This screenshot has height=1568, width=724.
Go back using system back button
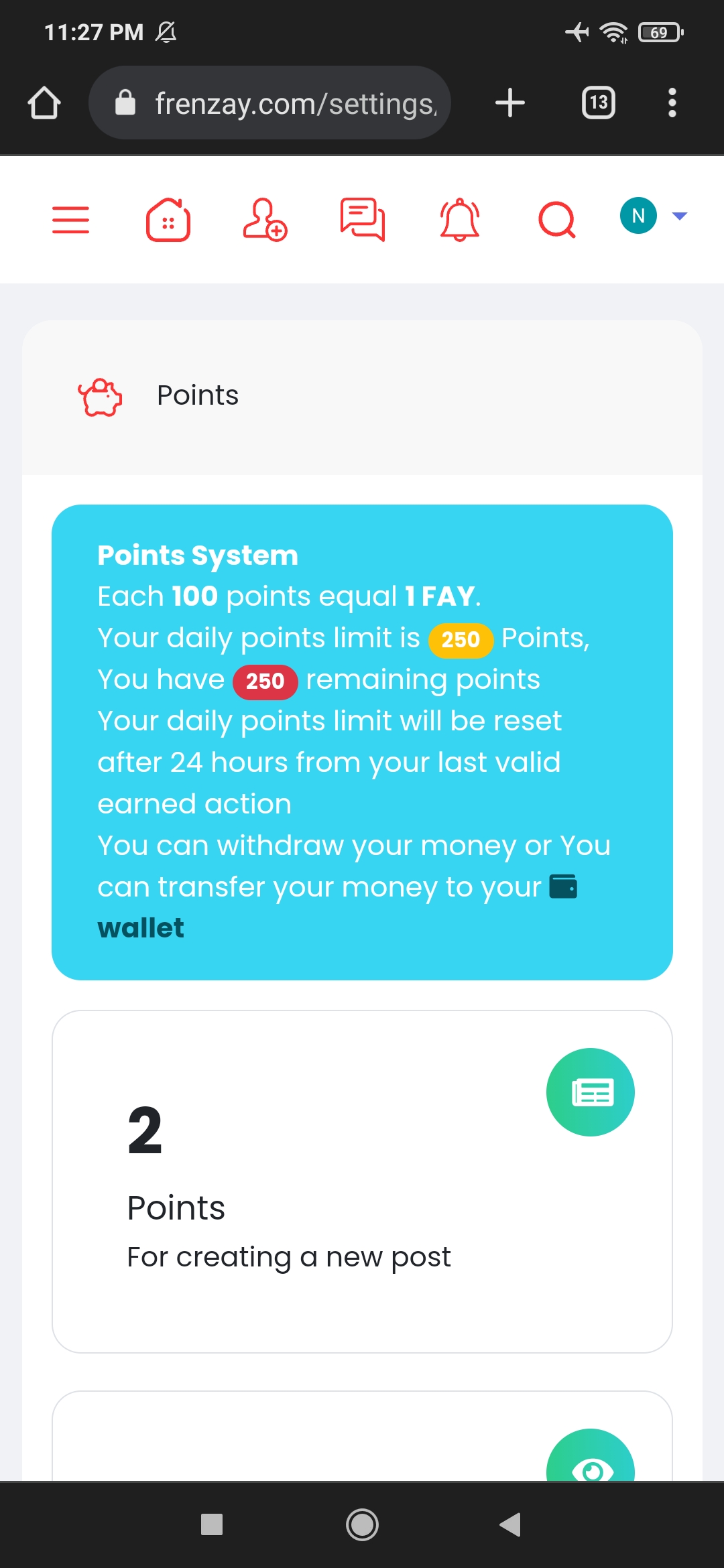(511, 1524)
